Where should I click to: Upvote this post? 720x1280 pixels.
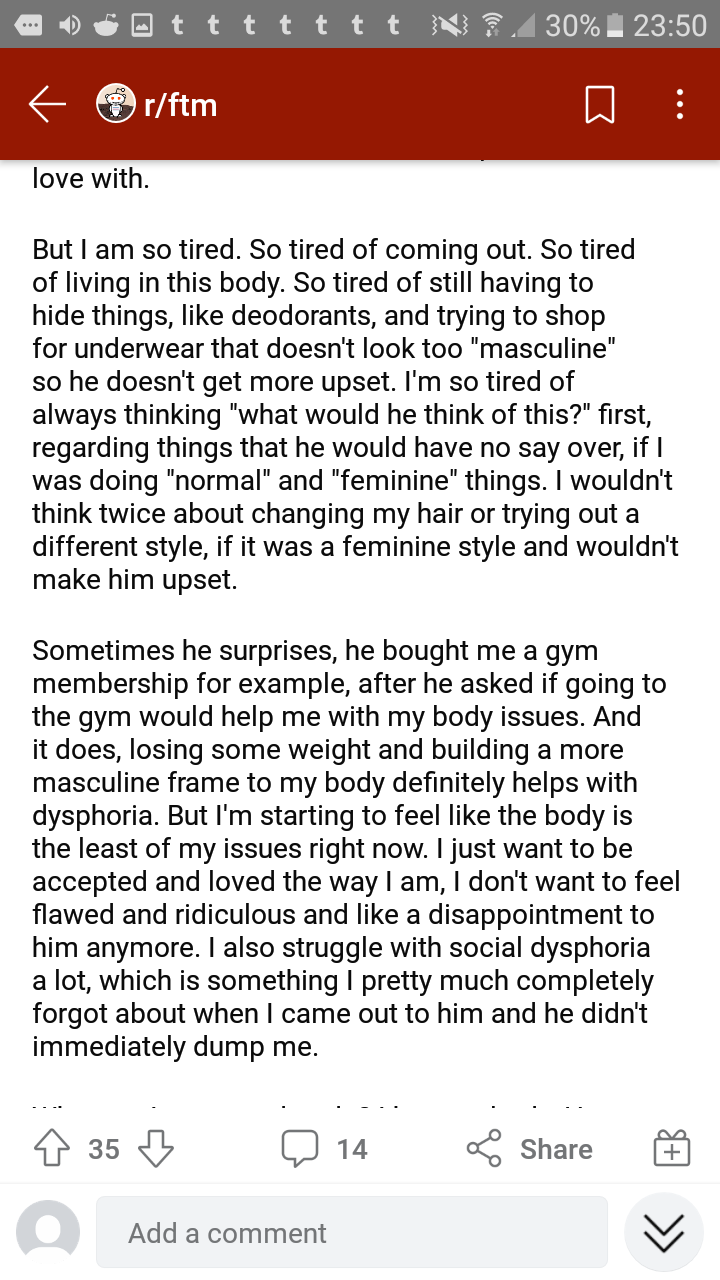[x=52, y=1149]
